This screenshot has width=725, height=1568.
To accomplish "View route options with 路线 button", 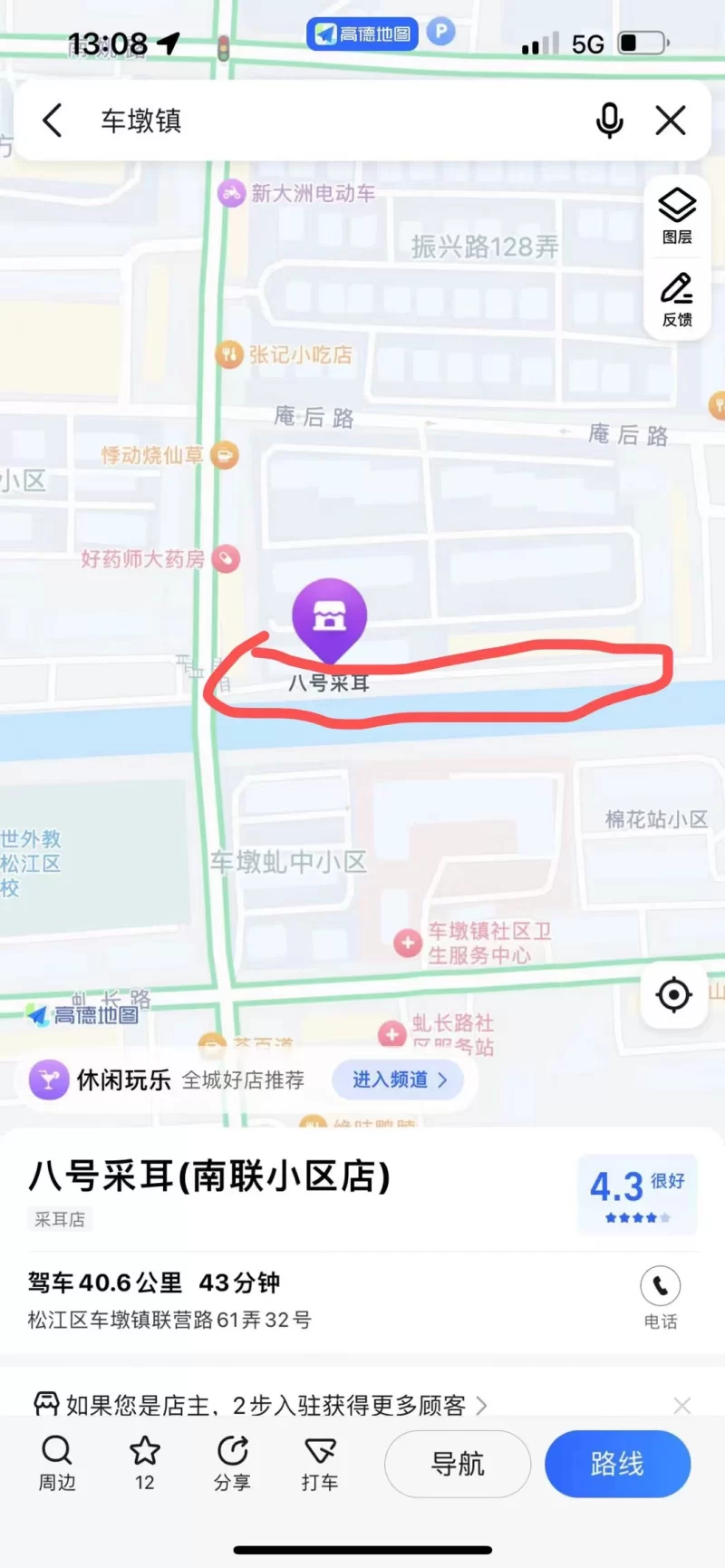I will (x=617, y=1464).
